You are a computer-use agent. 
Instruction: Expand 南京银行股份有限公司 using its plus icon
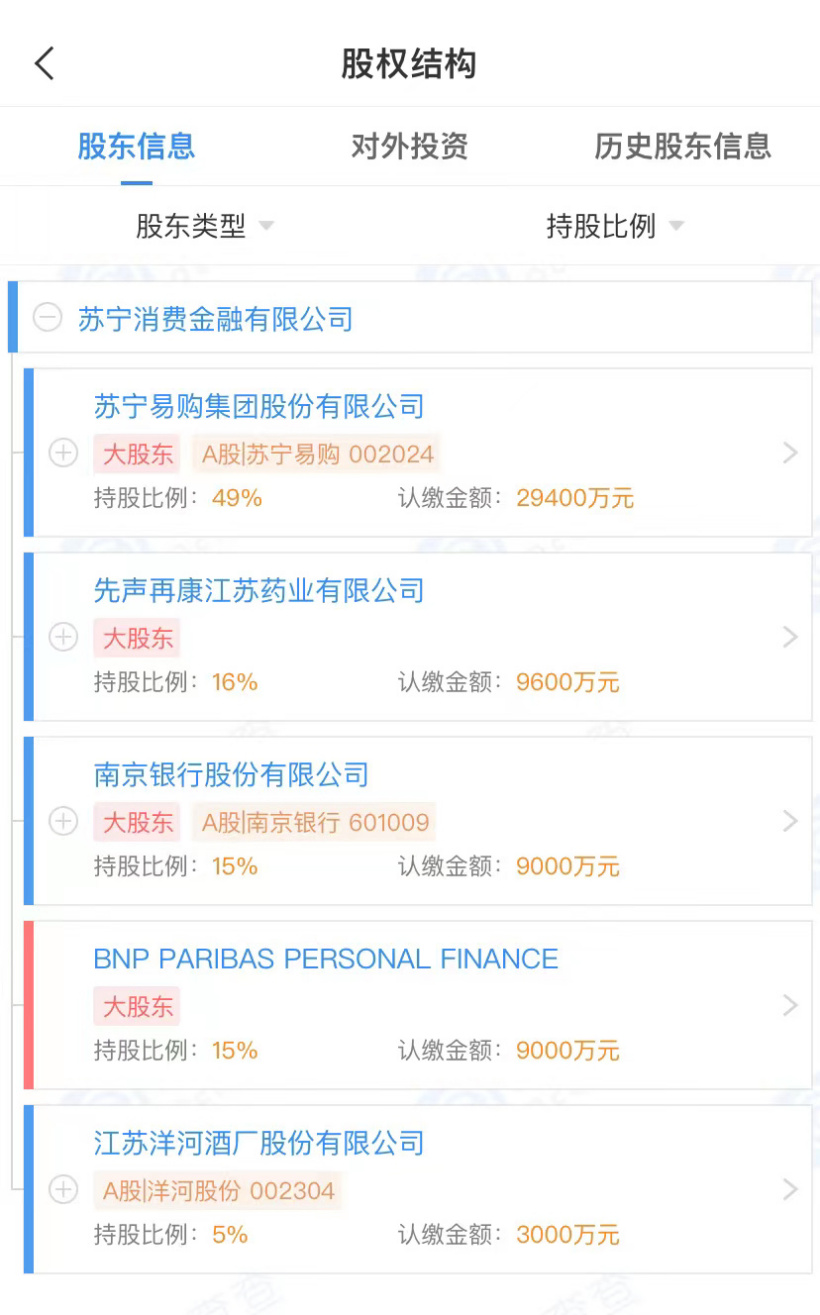(x=63, y=822)
